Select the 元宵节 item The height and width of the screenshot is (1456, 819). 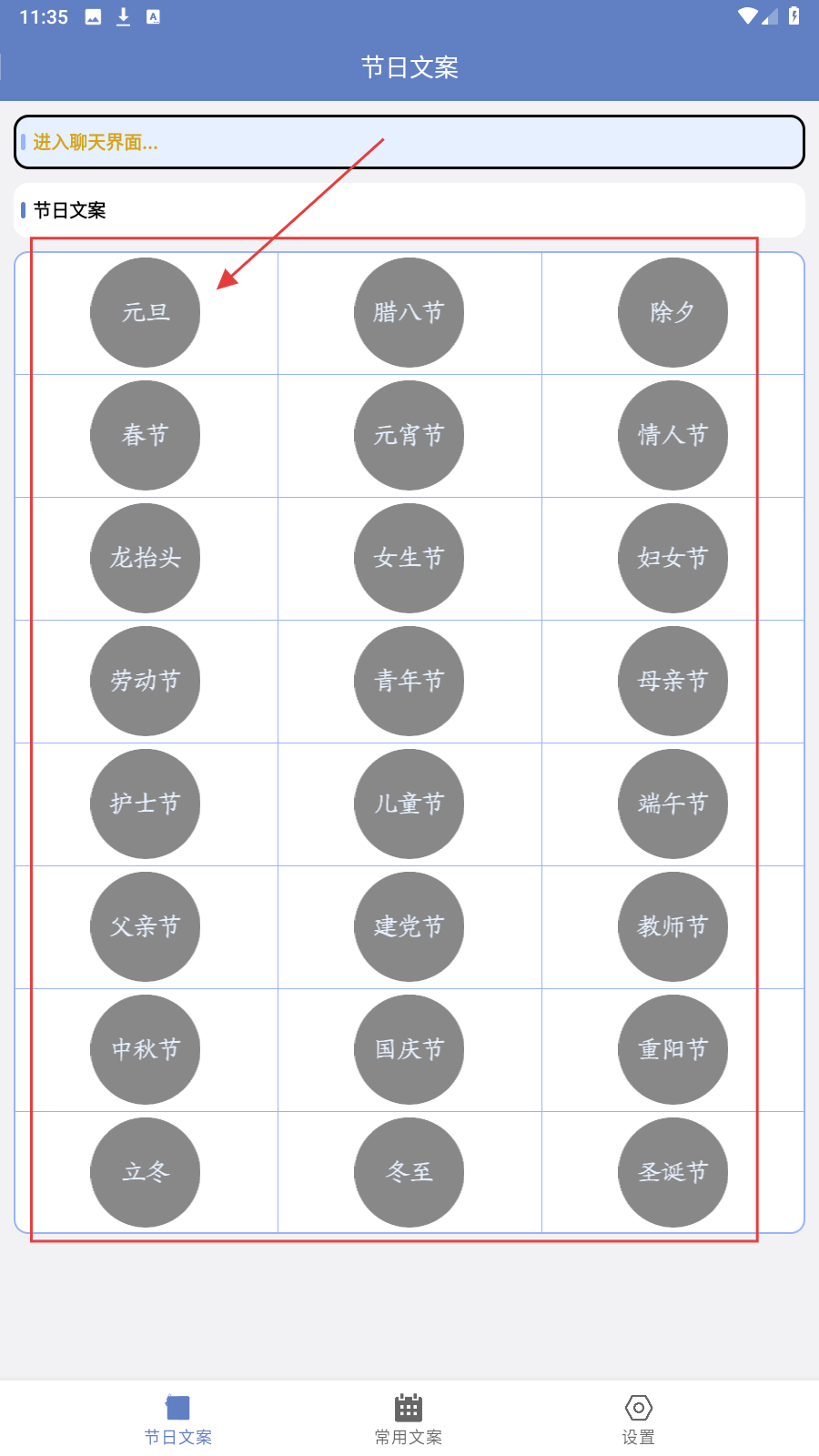[409, 435]
